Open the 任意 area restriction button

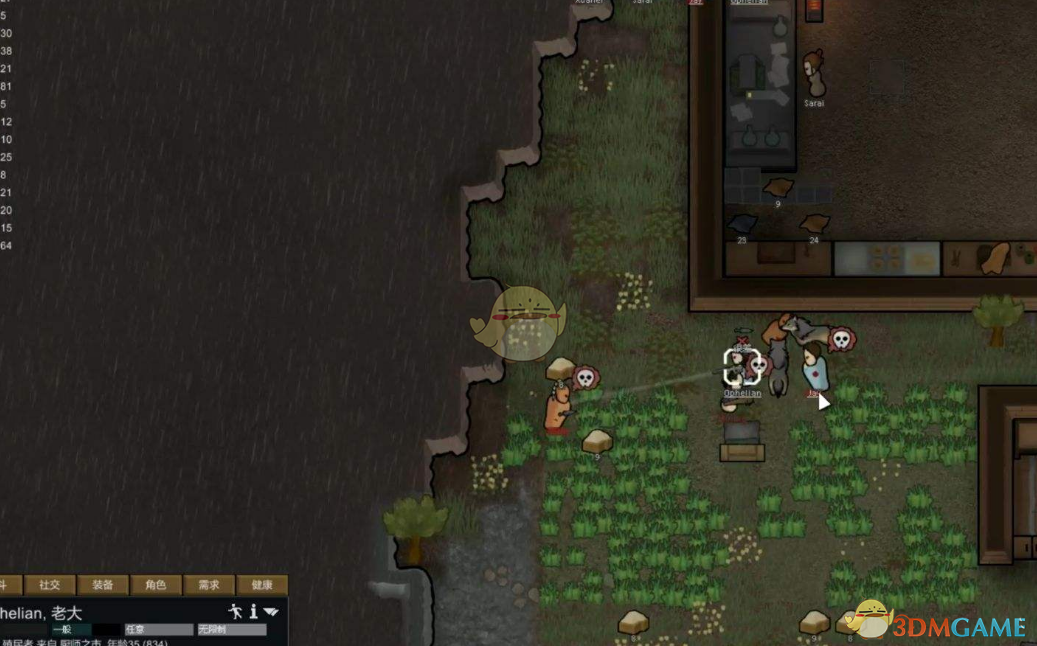[158, 630]
